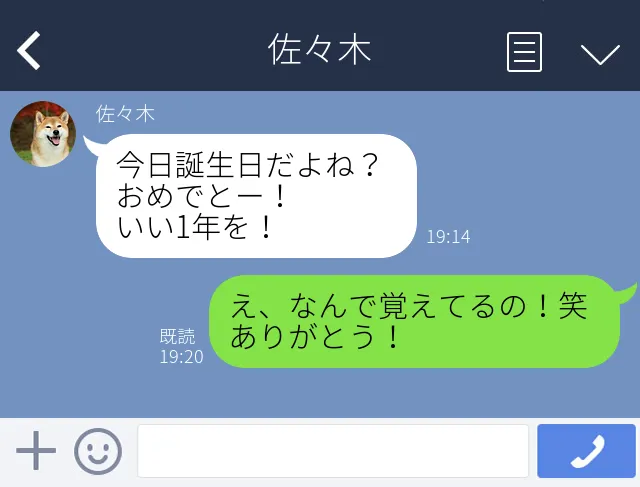Open the emoji sticker picker
The image size is (640, 487).
point(98,452)
